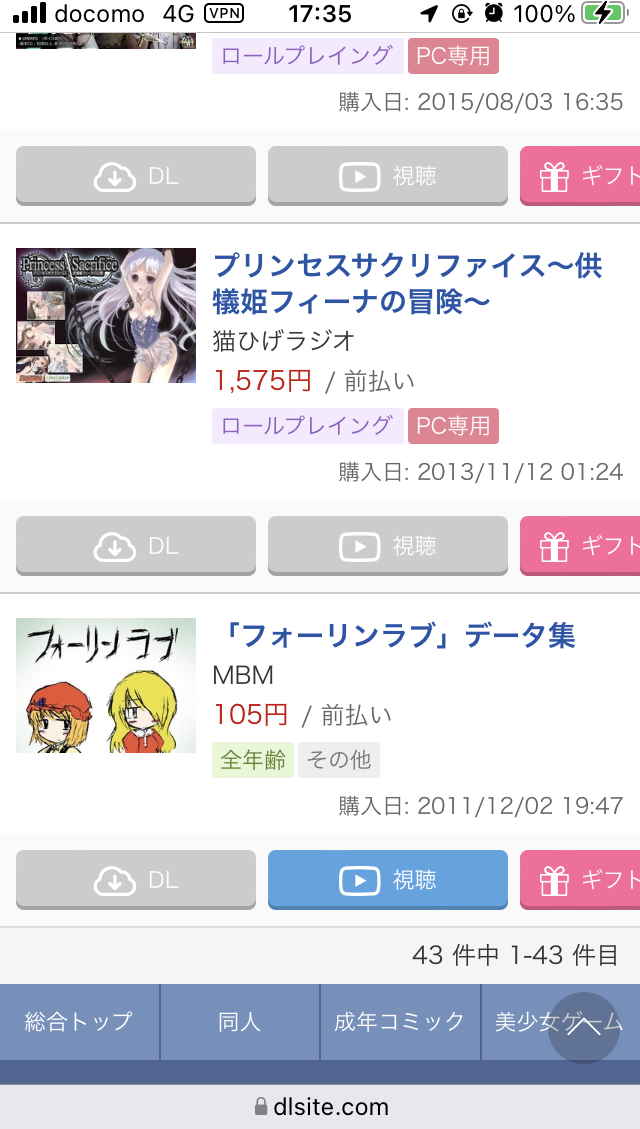
Task: Tap 視聴 for the item purchased 2015/08/03
Action: pos(388,176)
